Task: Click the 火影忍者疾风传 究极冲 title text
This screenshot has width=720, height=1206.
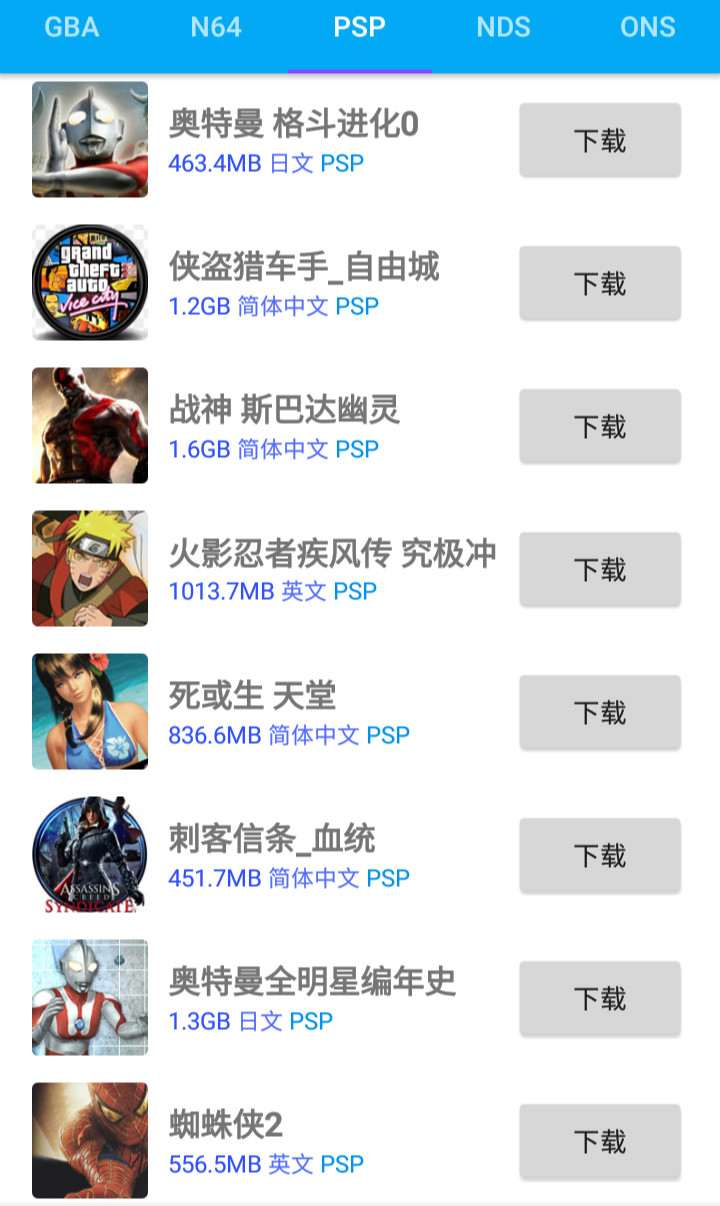Action: [x=335, y=552]
